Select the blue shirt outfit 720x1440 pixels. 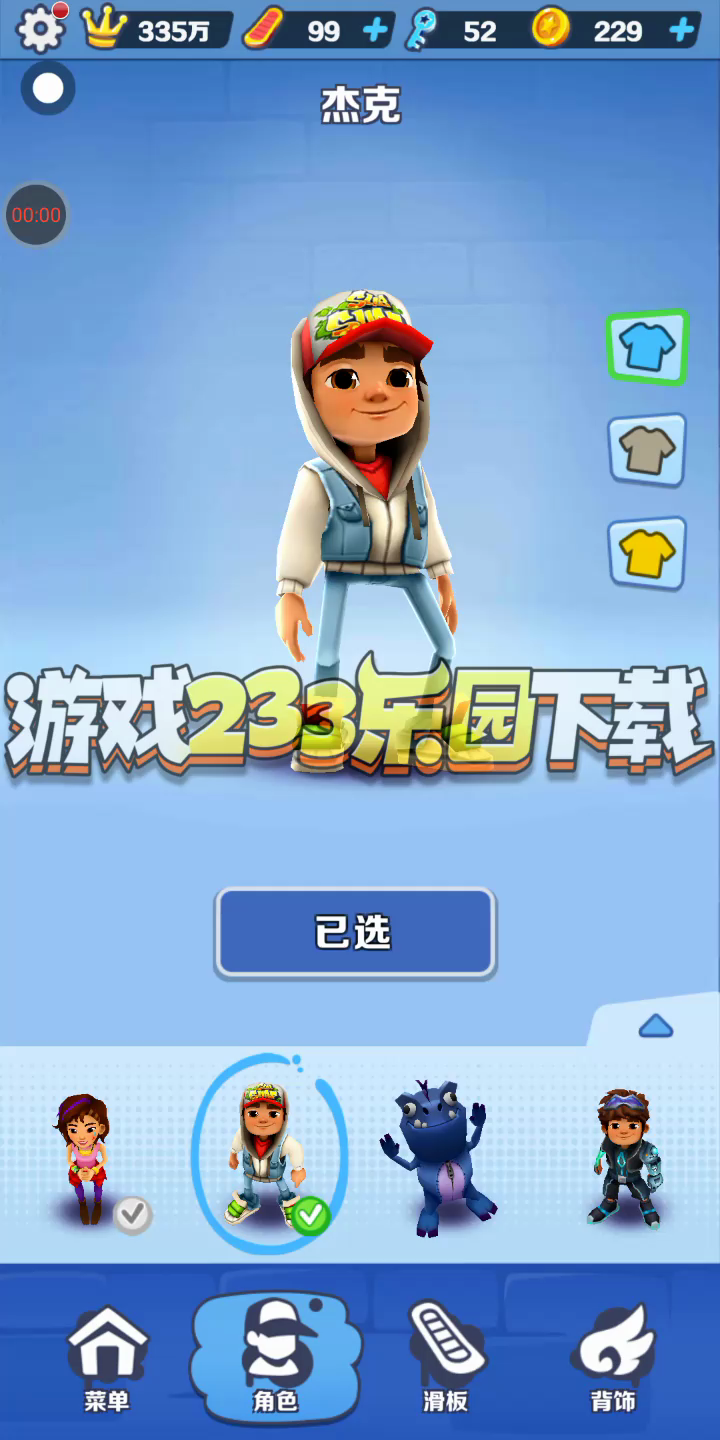coord(647,348)
